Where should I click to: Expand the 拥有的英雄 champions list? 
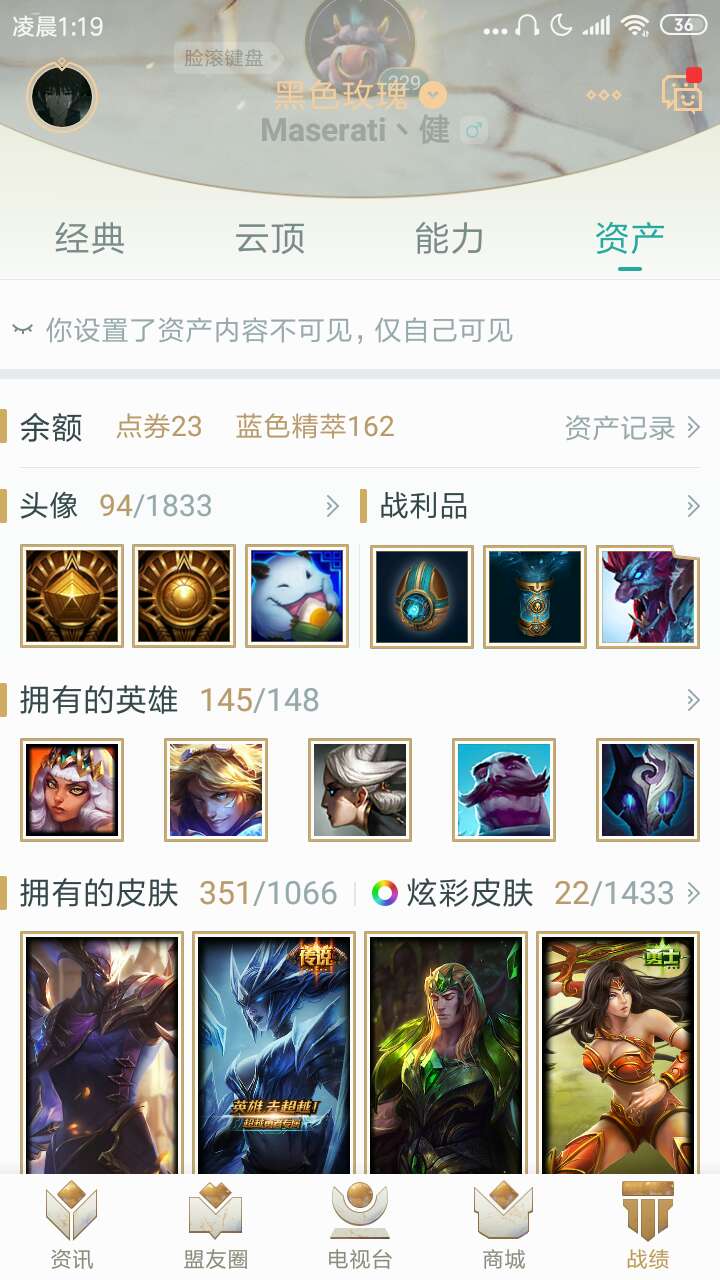[x=692, y=700]
